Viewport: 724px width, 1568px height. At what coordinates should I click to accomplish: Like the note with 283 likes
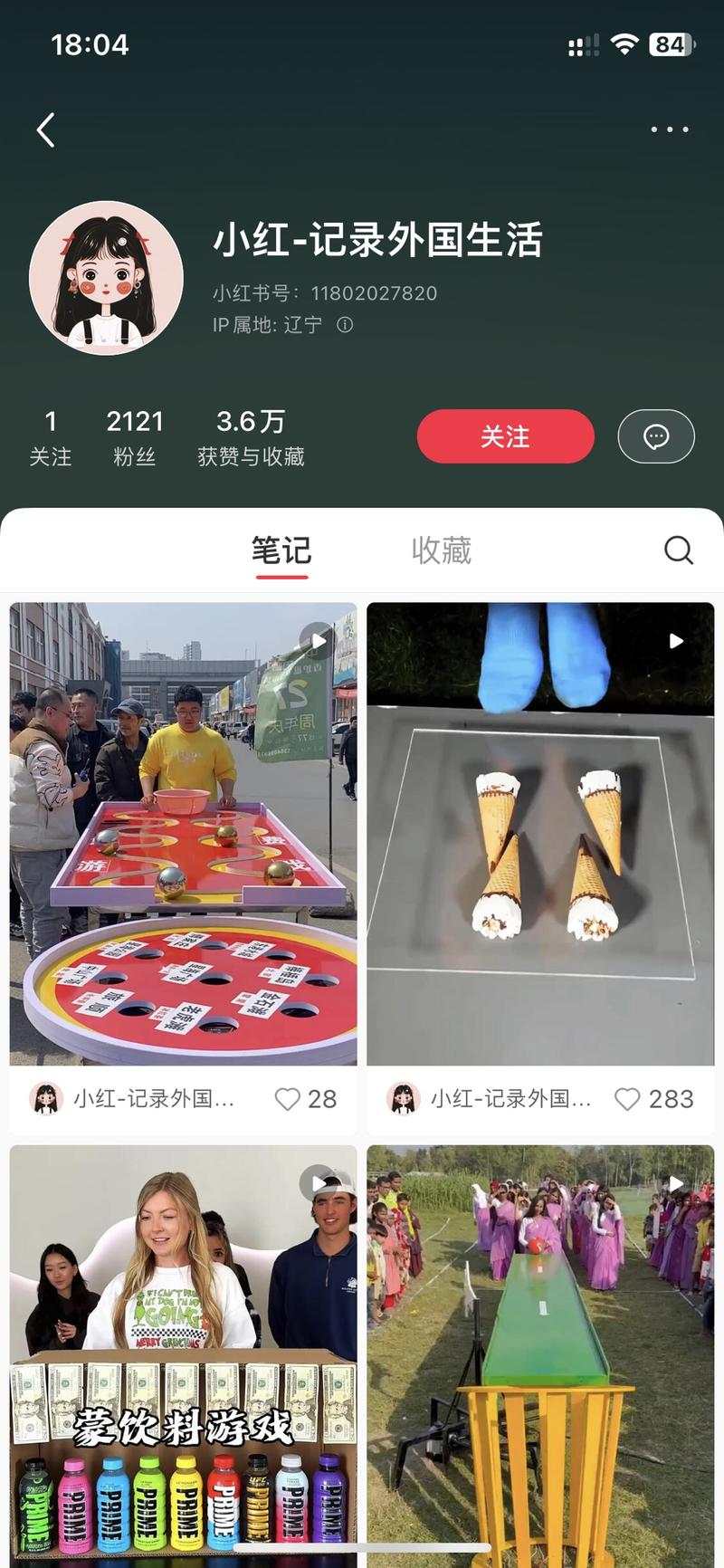tap(627, 1099)
